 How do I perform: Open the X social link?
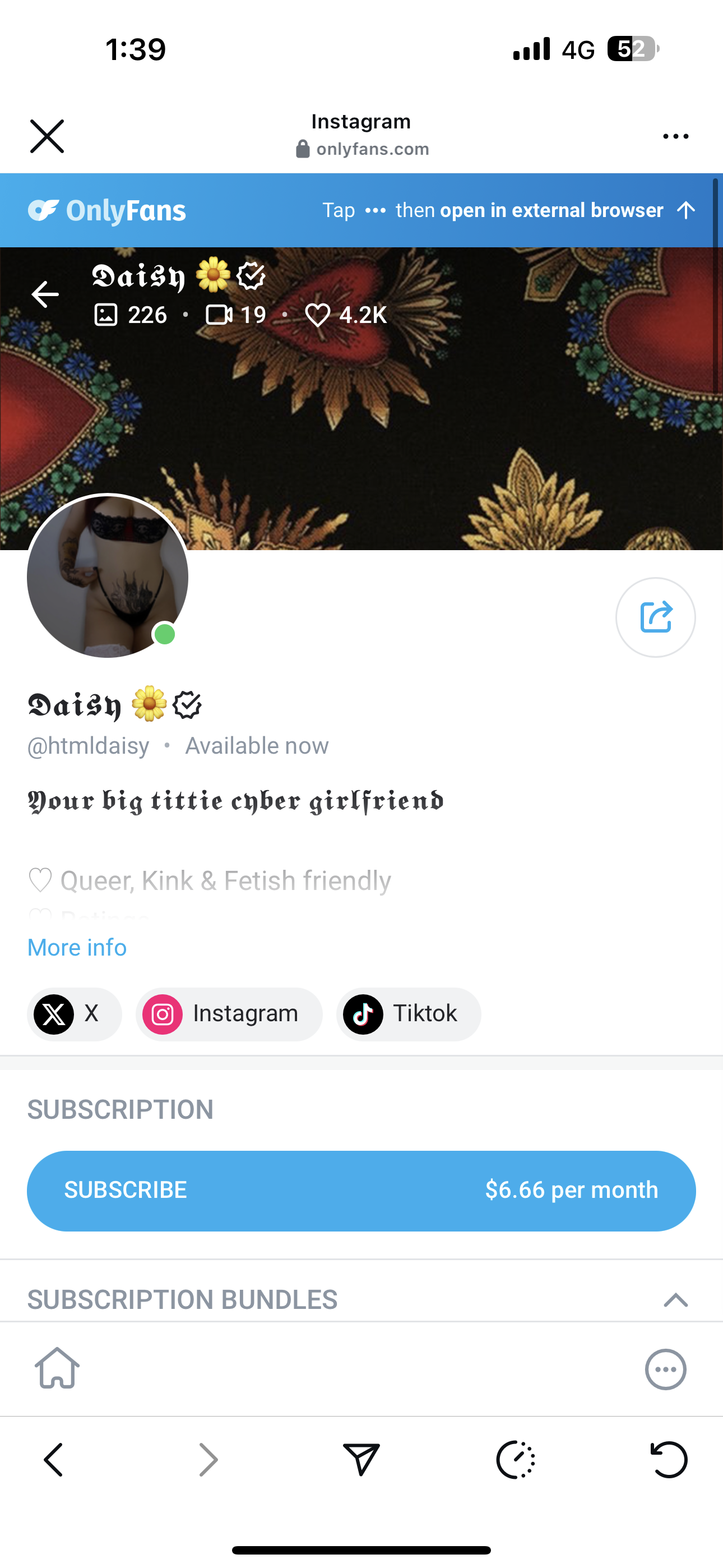(x=74, y=1014)
